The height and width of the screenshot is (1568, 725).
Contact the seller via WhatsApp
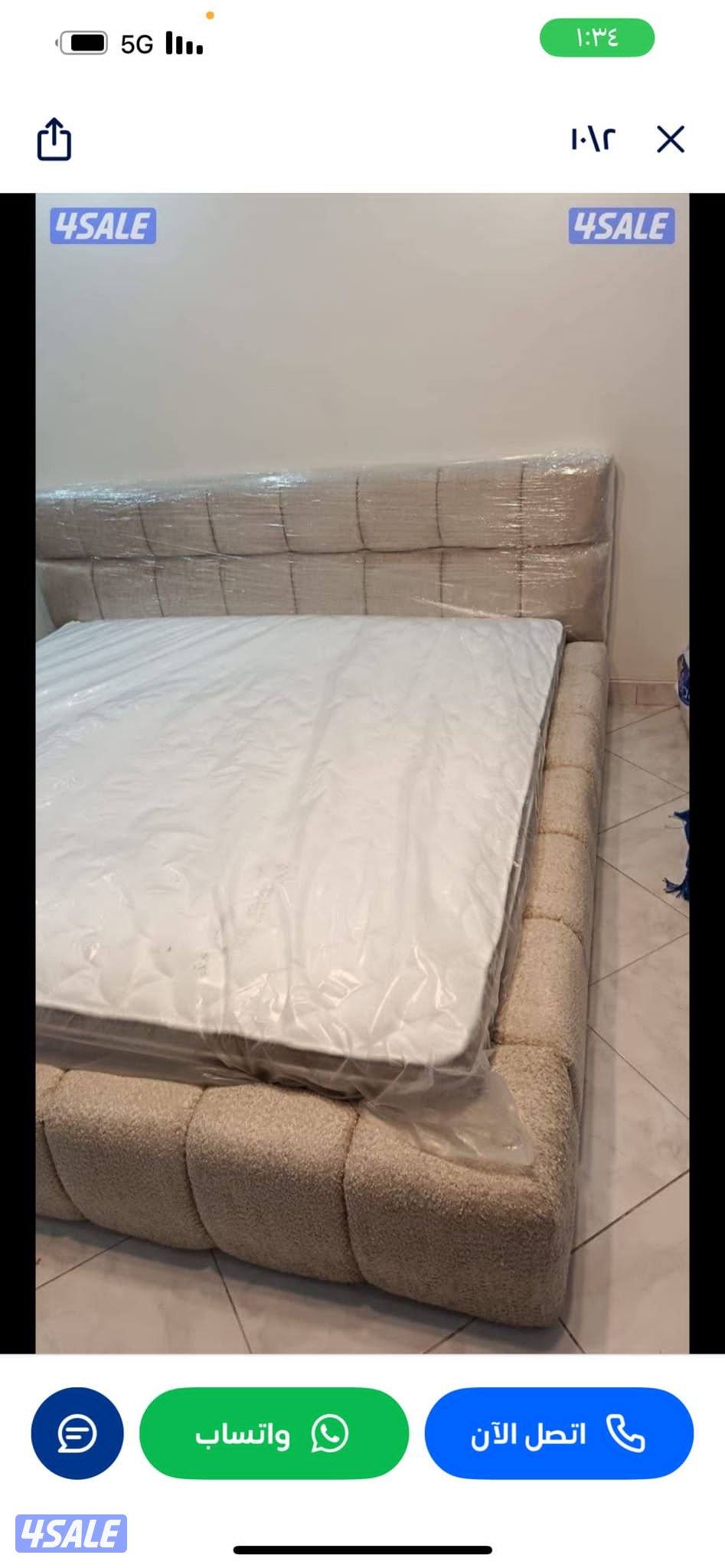273,1433
